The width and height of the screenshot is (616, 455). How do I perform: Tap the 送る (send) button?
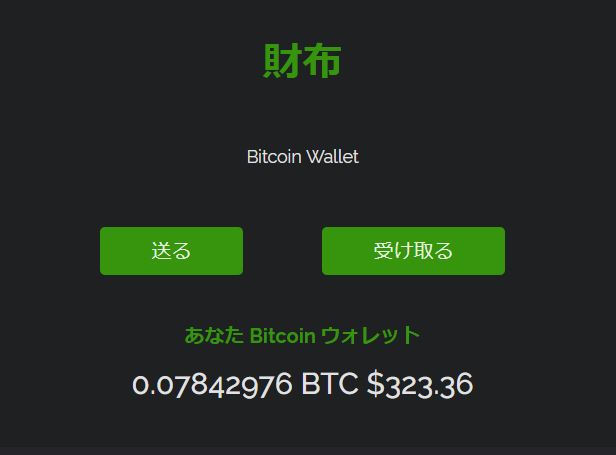[x=171, y=251]
